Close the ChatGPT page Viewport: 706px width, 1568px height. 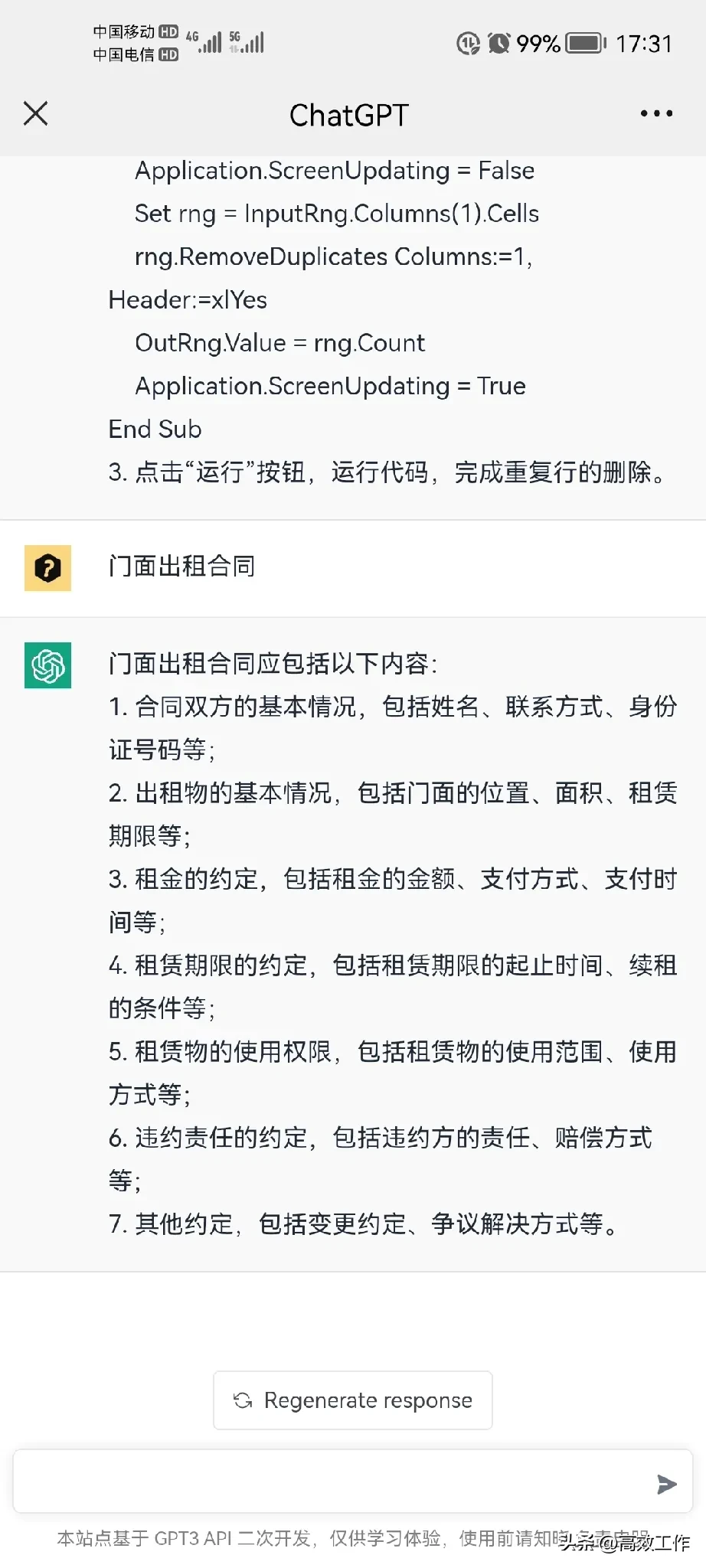(x=36, y=113)
